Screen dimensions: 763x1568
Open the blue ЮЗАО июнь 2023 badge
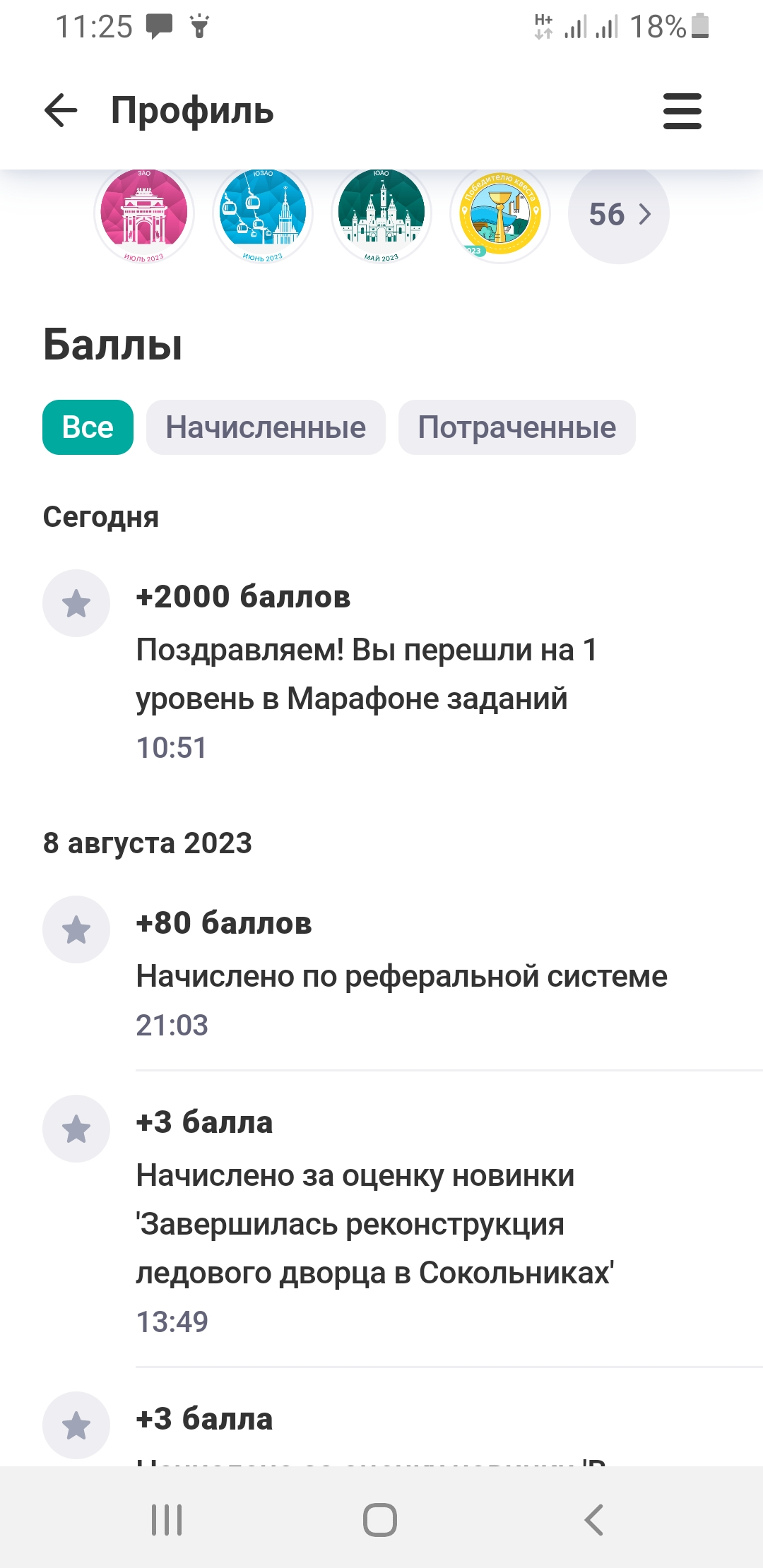click(263, 214)
